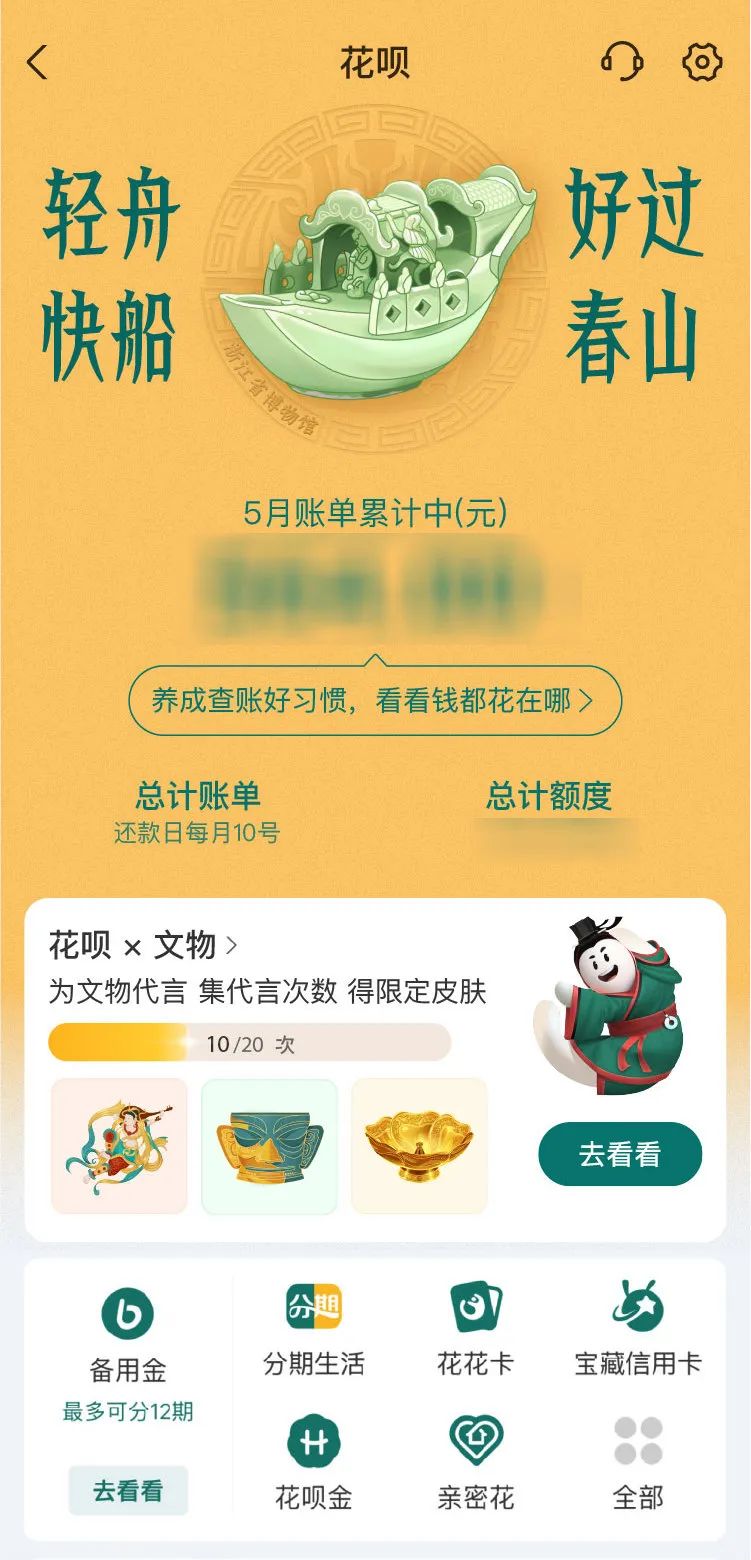Open the Huabei settings gear

click(x=702, y=62)
